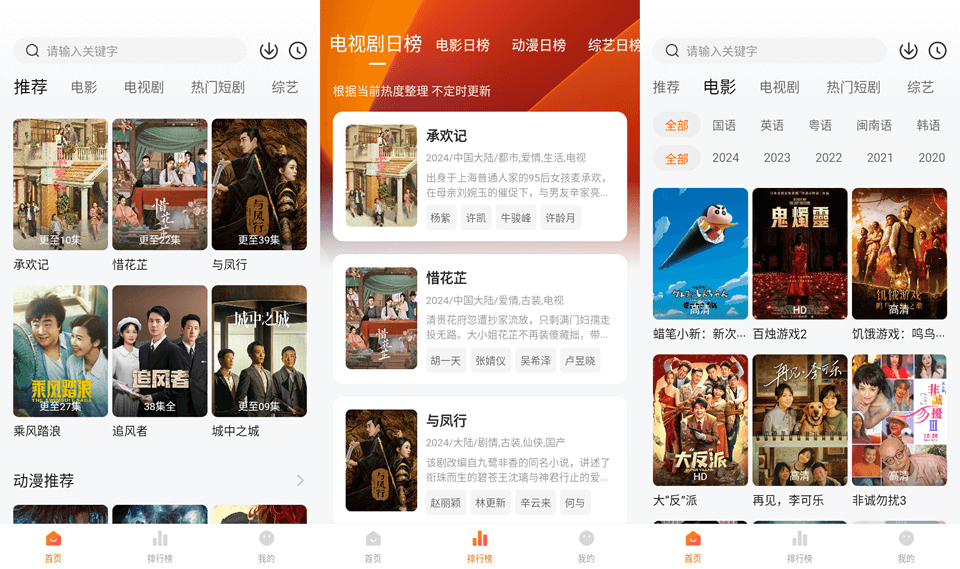The width and height of the screenshot is (960, 569).
Task: Open the drama 乘风踏浪
Action: [x=60, y=350]
